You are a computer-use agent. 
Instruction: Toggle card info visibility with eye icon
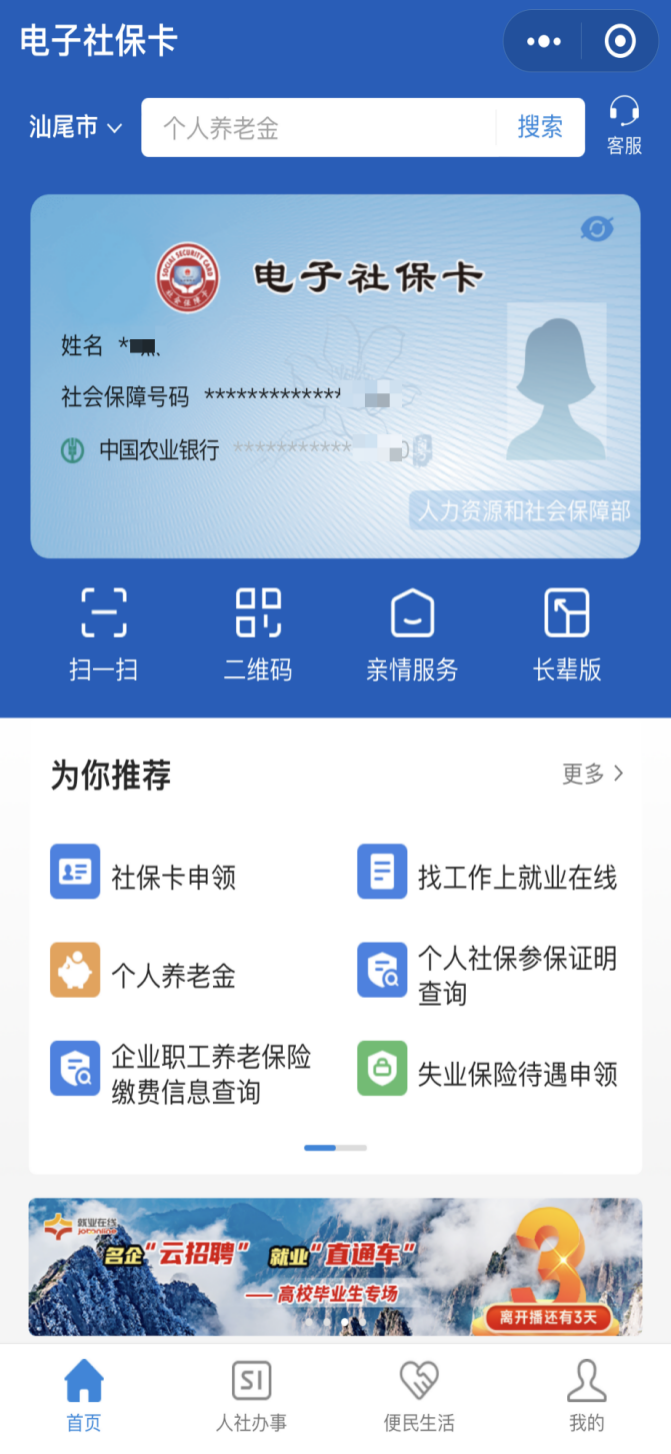(x=597, y=229)
